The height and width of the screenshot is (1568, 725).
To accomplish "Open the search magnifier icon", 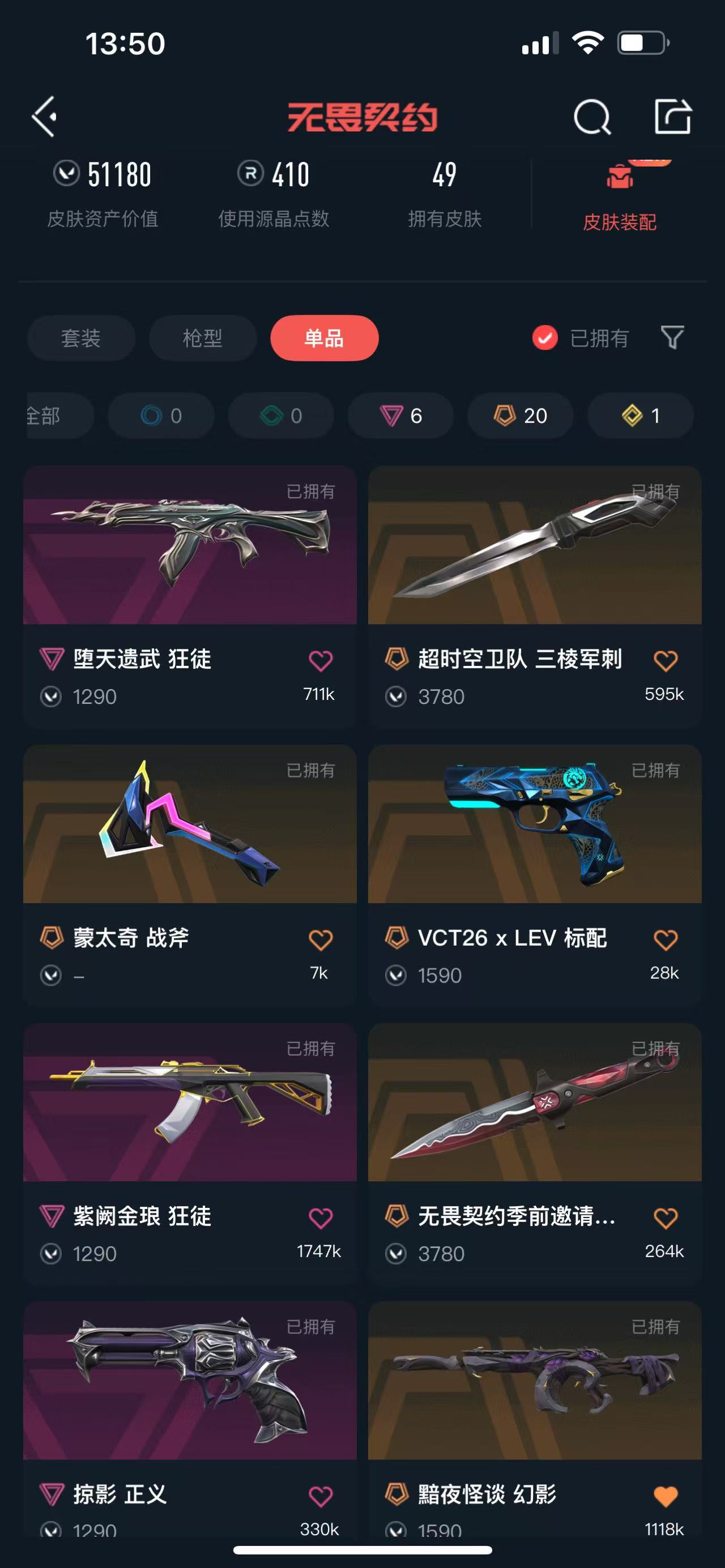I will (x=592, y=117).
